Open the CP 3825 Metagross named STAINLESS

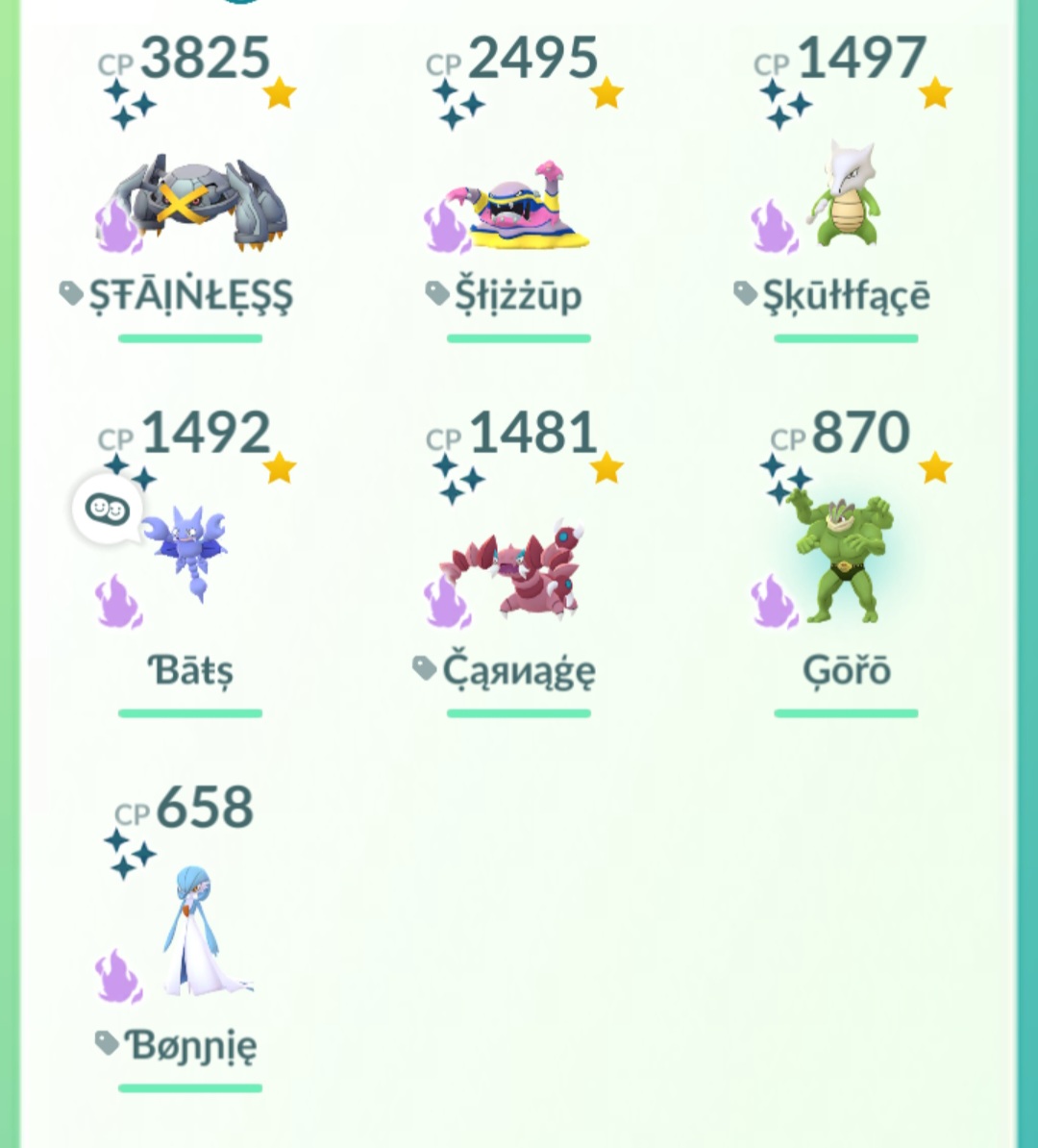(192, 204)
